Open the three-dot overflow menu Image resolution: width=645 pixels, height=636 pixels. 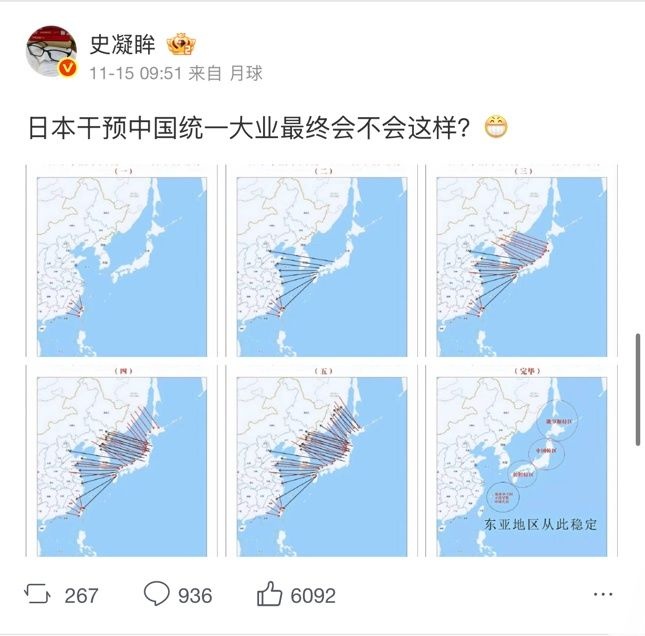point(602,594)
